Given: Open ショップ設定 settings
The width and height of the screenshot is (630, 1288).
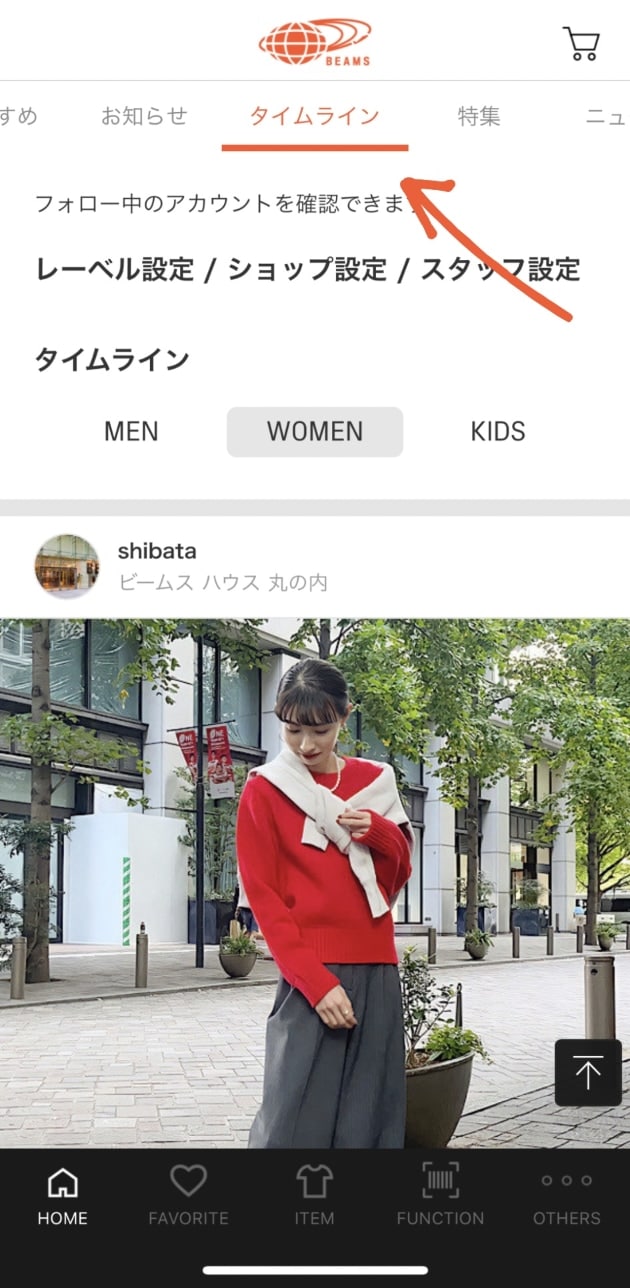Looking at the screenshot, I should (306, 269).
